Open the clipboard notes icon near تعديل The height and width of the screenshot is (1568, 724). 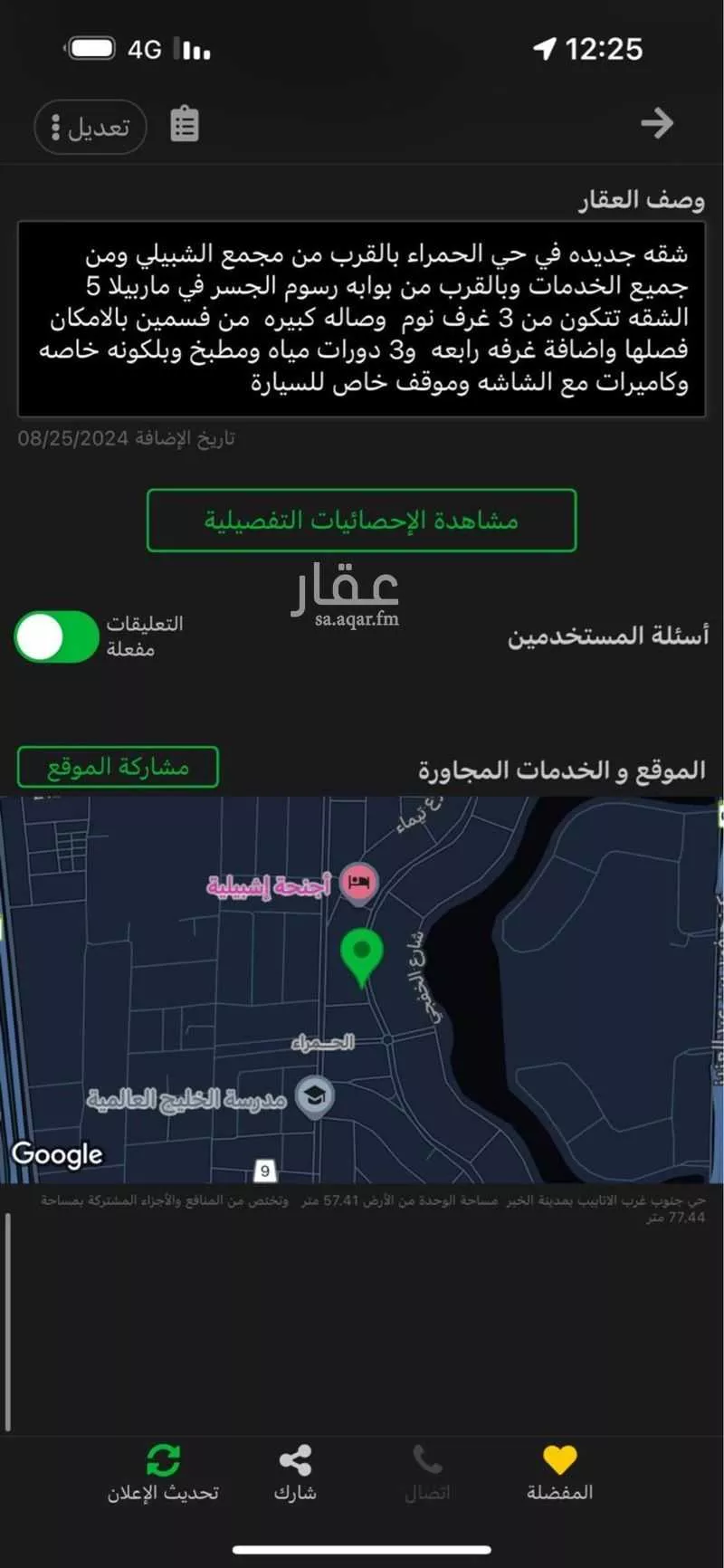pos(185,125)
